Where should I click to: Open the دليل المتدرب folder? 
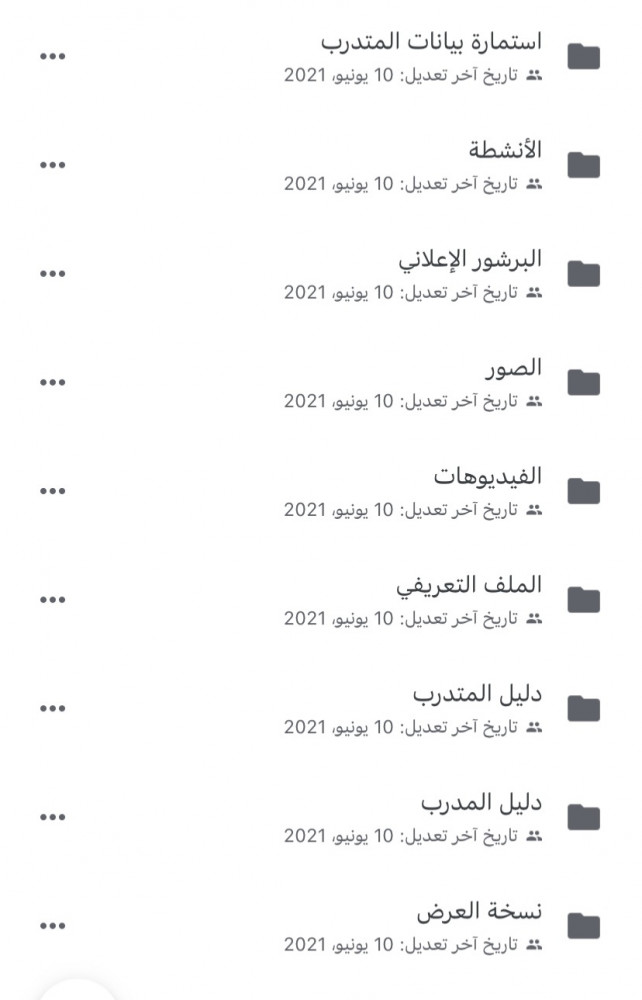point(477,694)
